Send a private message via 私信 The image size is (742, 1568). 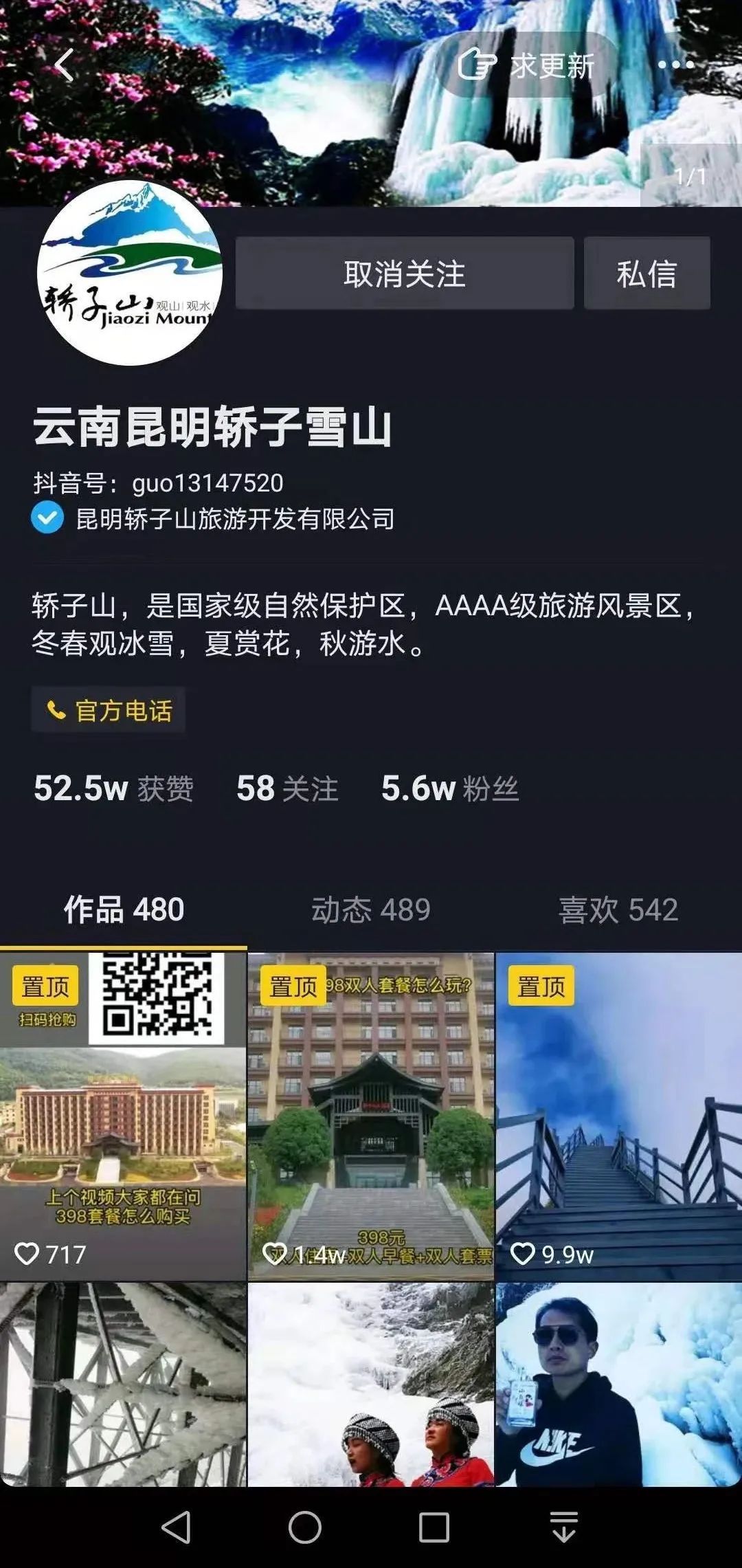(647, 274)
